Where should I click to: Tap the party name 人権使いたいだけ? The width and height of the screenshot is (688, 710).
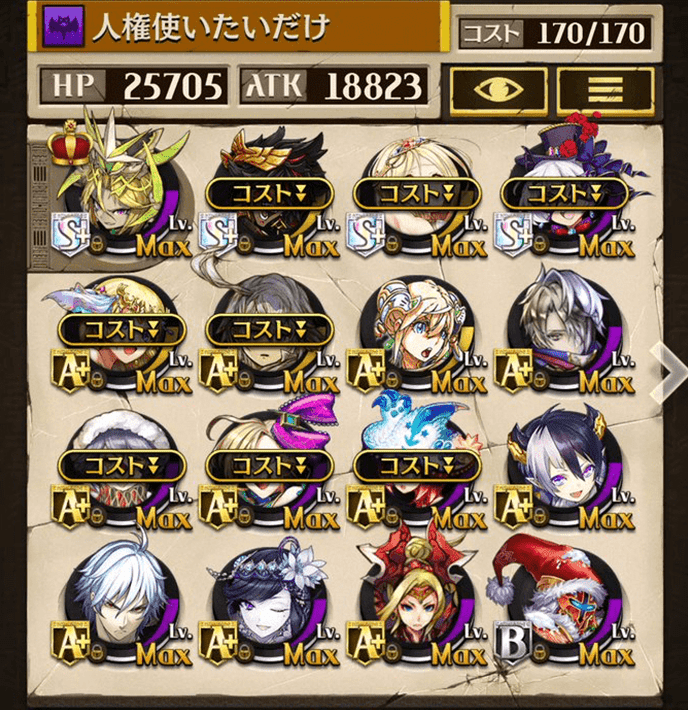coord(210,27)
